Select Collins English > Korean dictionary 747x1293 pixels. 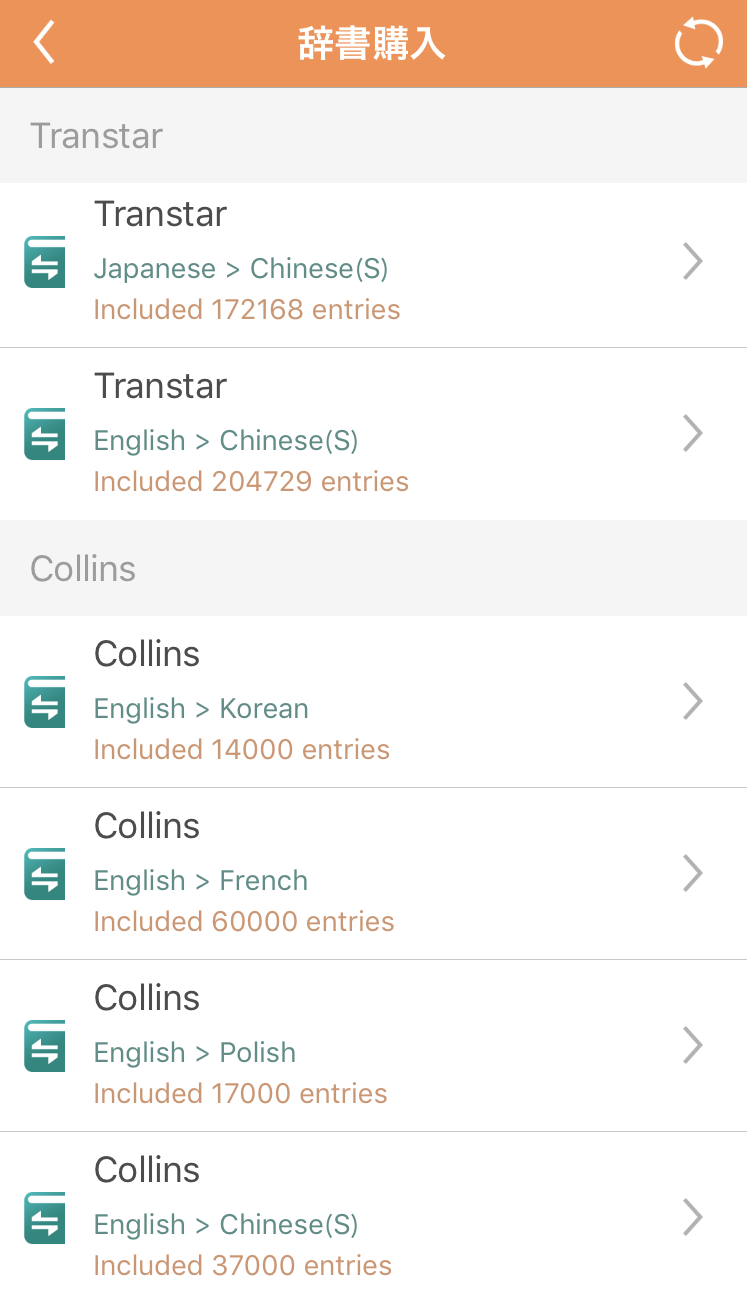pos(373,702)
